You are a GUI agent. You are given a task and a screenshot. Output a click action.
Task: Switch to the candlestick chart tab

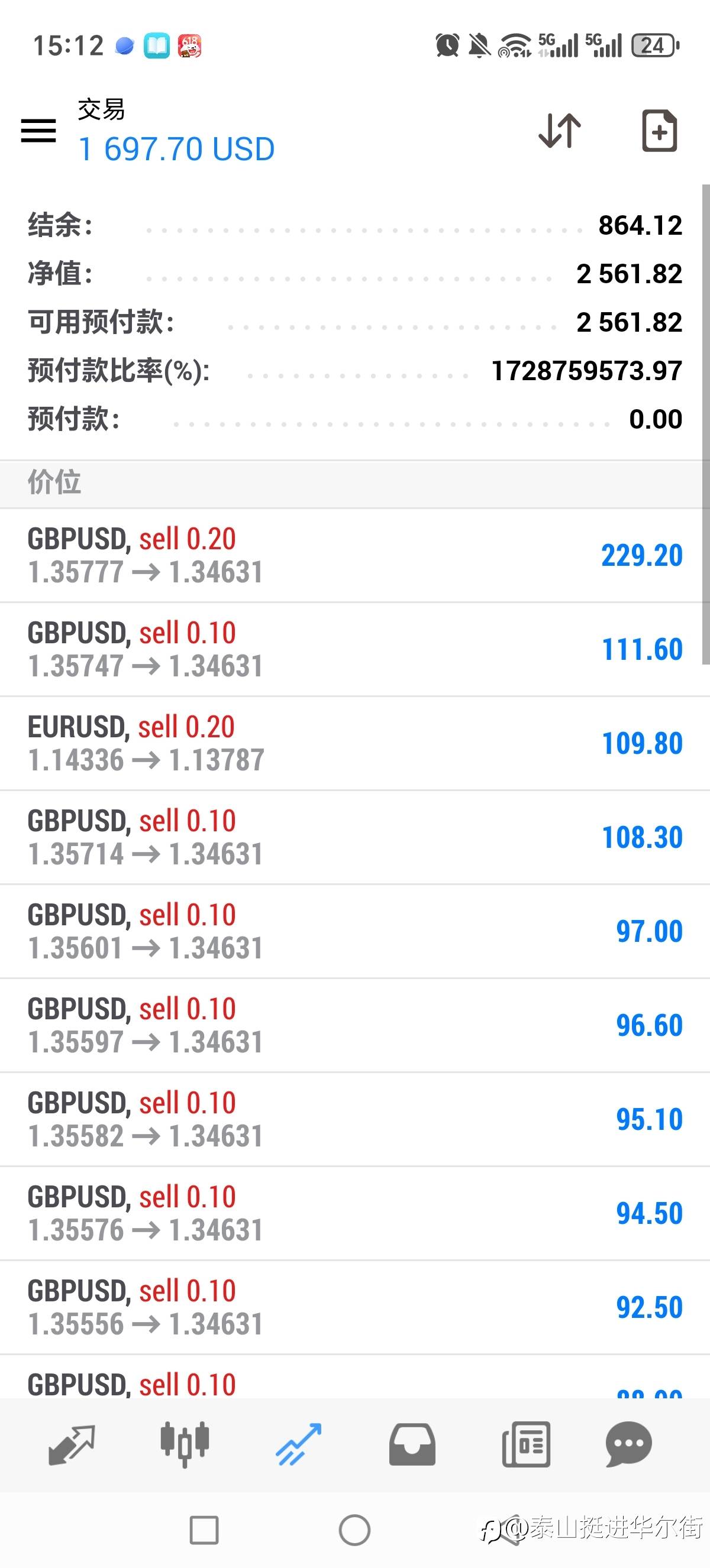pos(185,1444)
